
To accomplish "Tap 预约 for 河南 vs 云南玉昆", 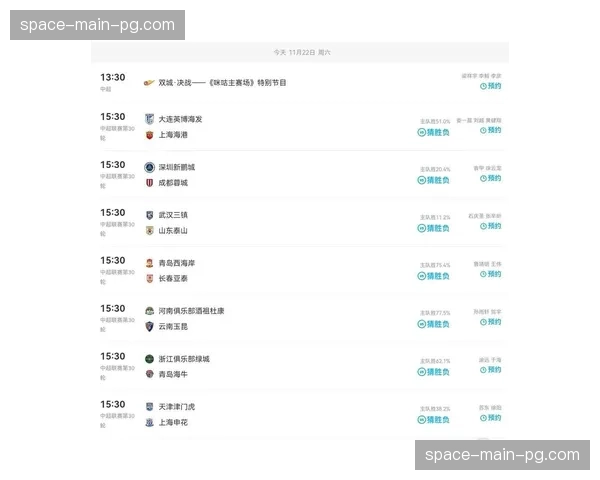I will click(x=491, y=322).
